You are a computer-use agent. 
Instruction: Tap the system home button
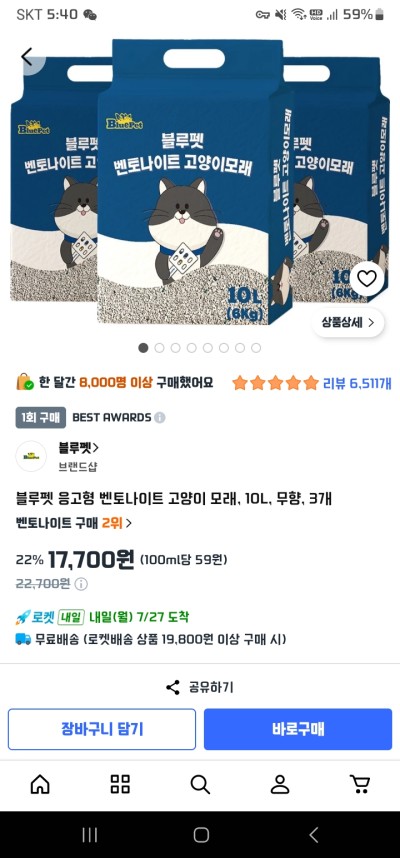[x=201, y=834]
